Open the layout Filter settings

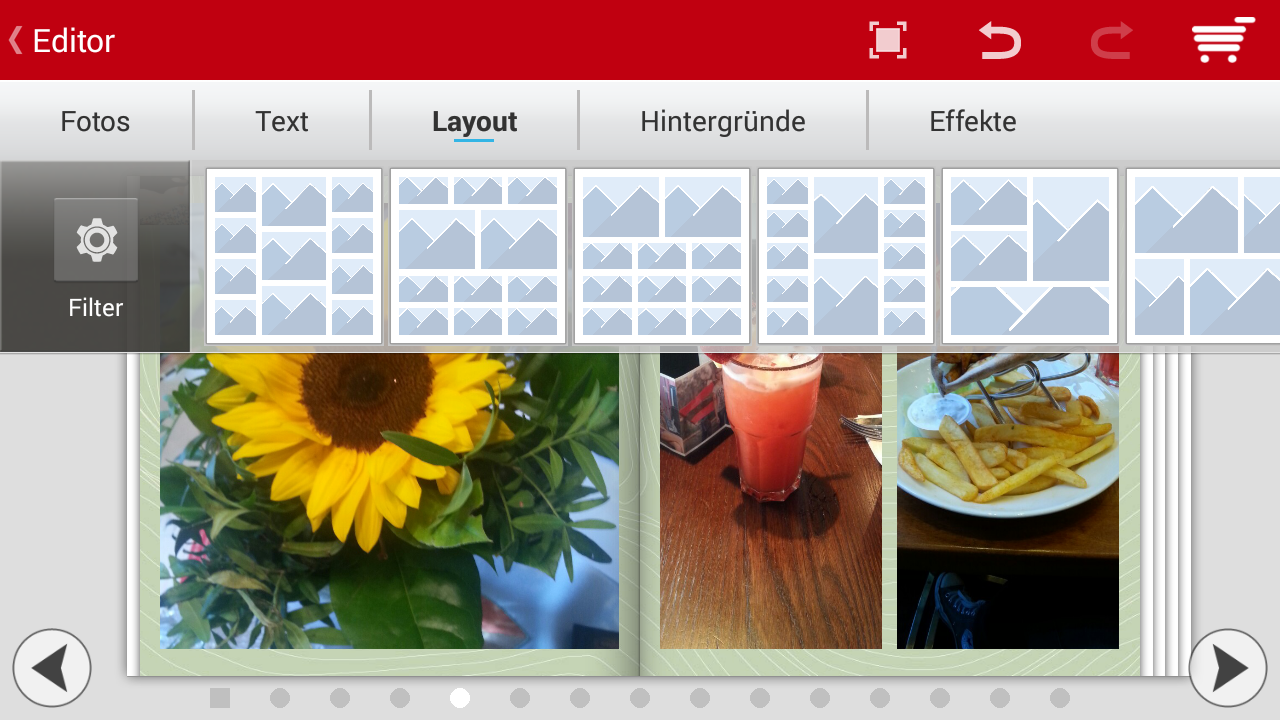96,256
